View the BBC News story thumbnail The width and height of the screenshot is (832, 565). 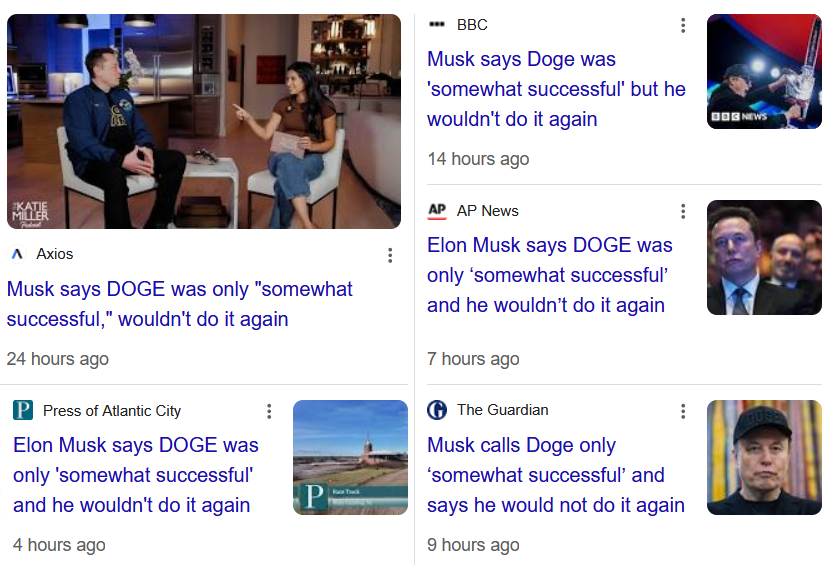[764, 72]
